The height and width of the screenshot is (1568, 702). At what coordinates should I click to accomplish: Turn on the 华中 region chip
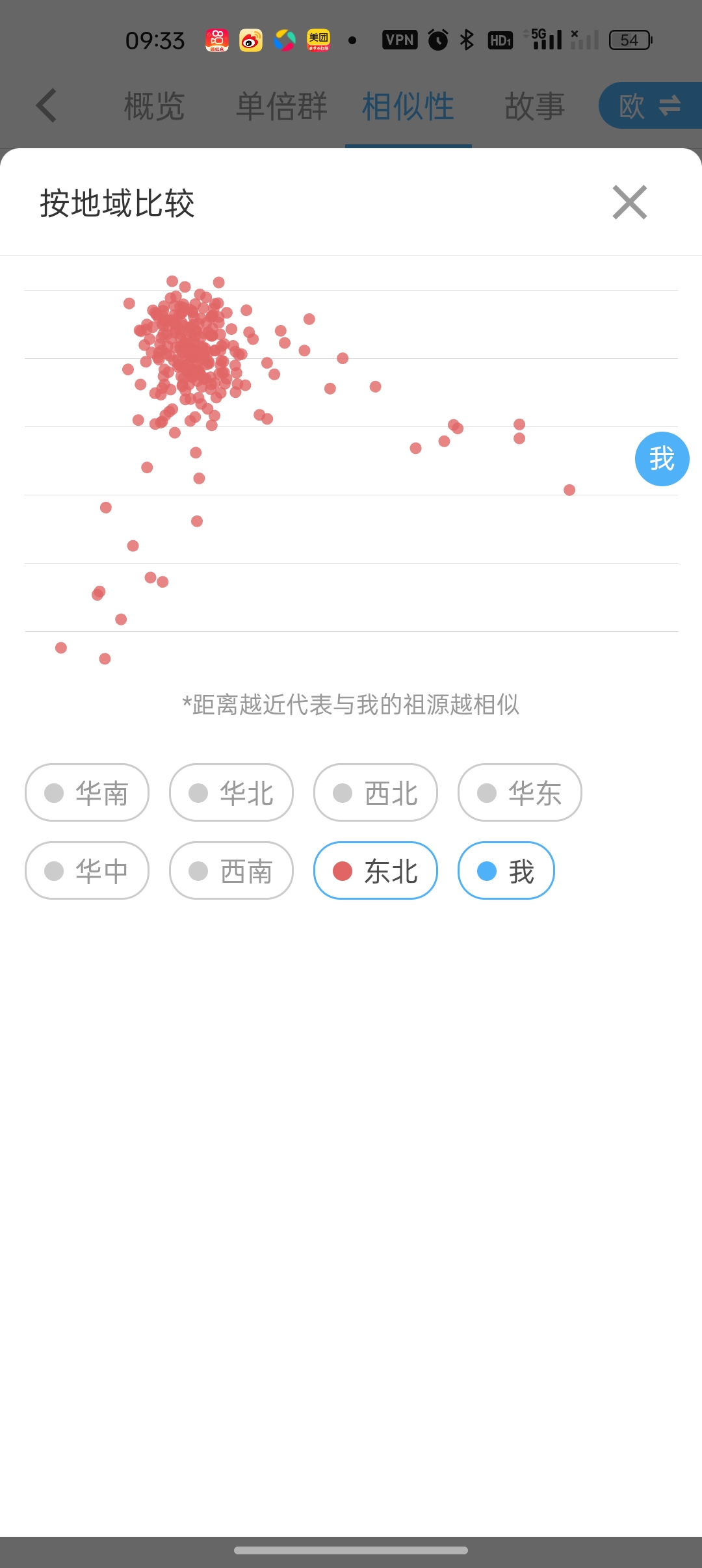pos(87,870)
